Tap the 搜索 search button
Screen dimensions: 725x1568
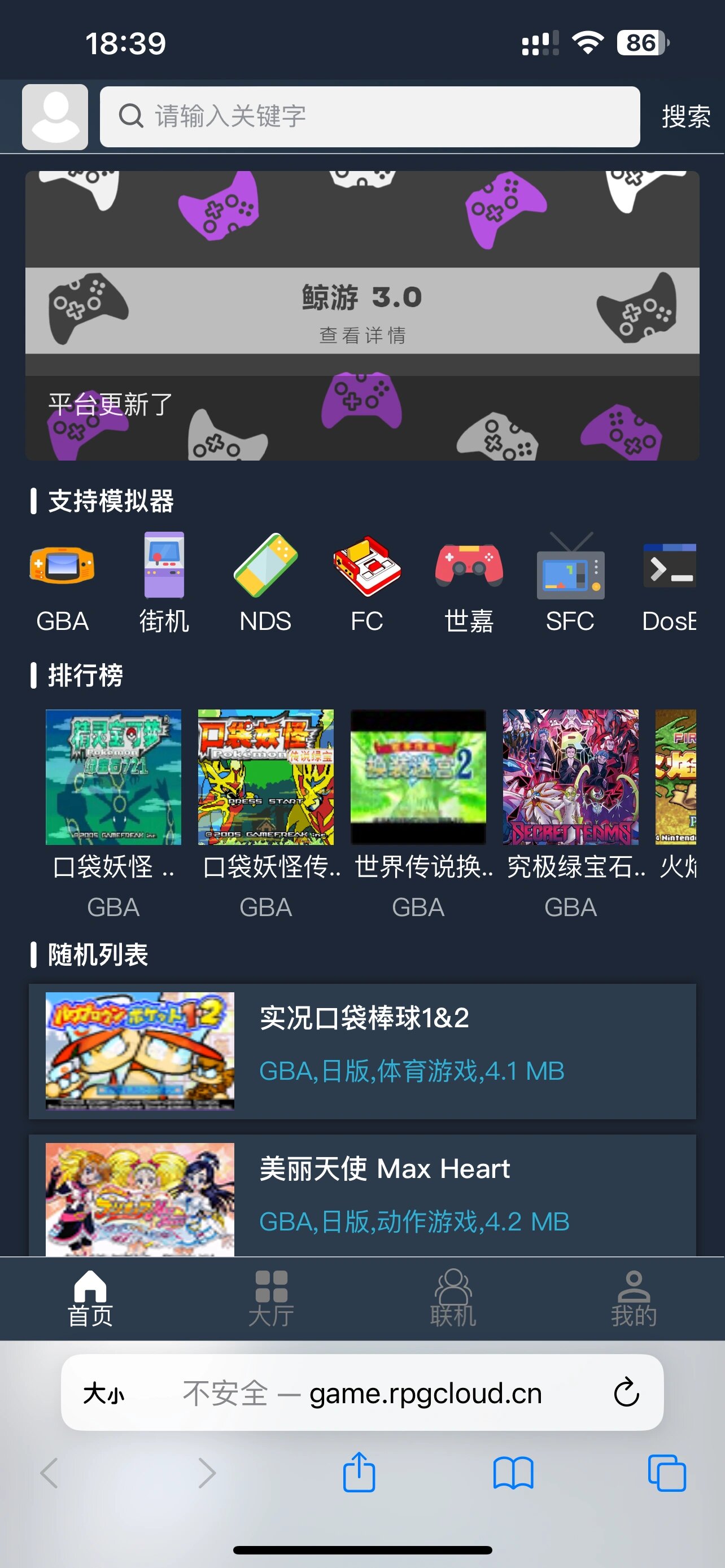tap(687, 116)
